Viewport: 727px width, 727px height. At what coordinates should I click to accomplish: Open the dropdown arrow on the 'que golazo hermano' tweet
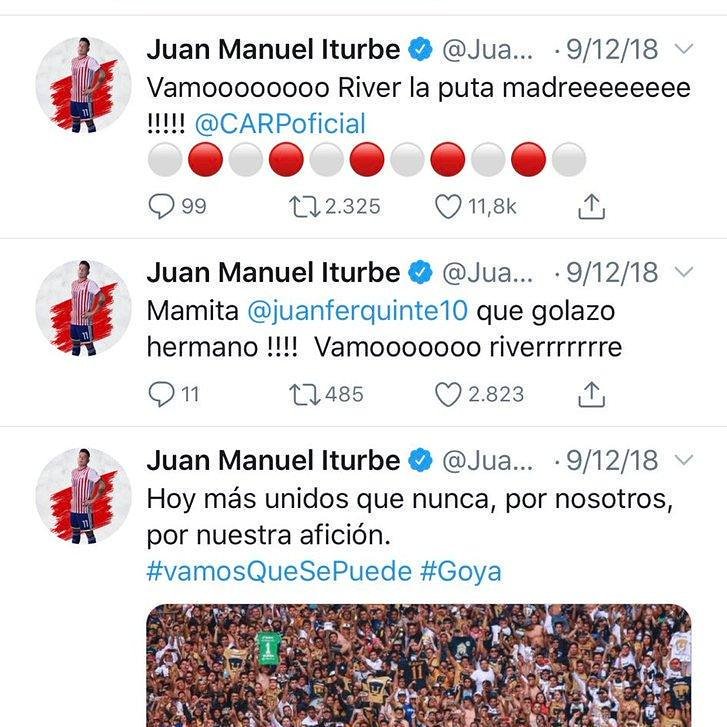684,272
